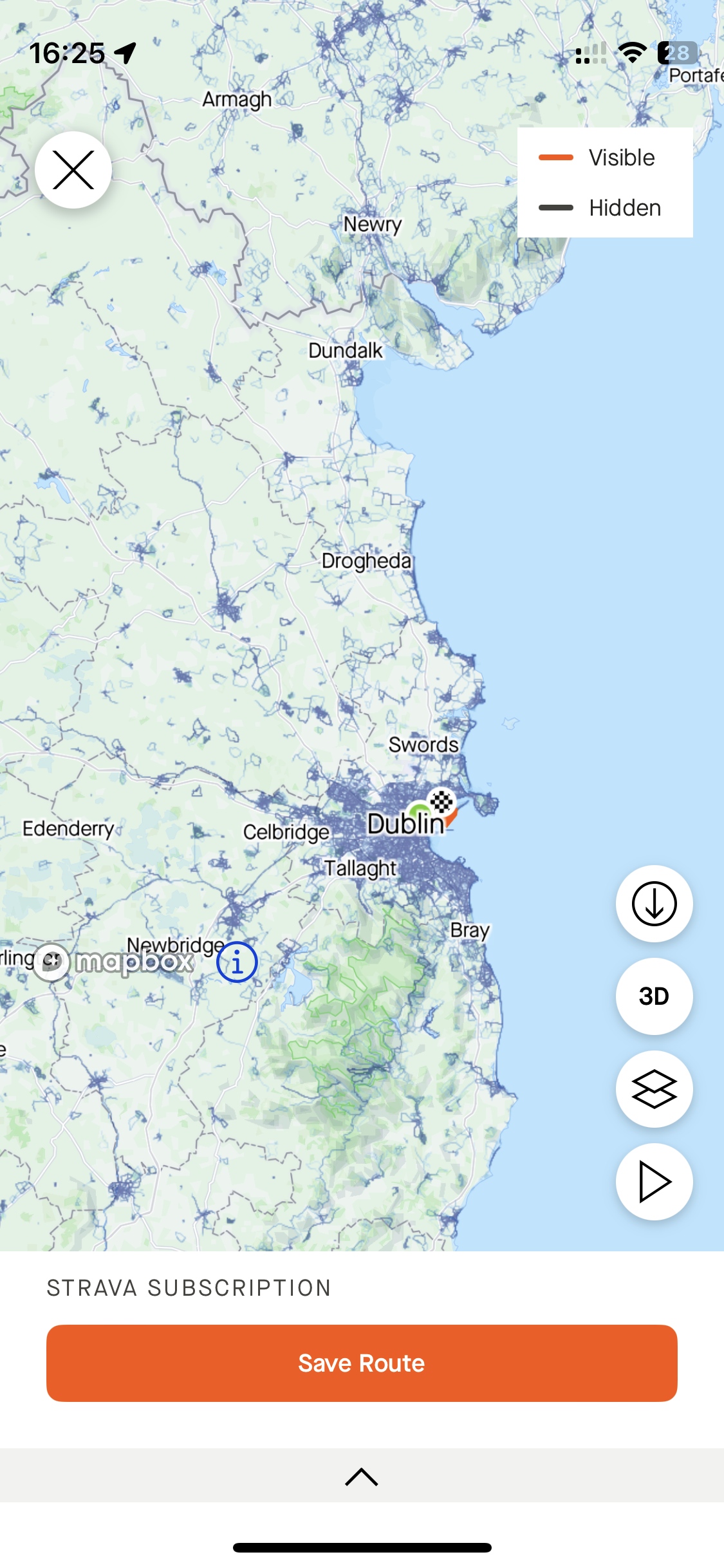Switch the map to 3D view
724x1568 pixels.
654,996
